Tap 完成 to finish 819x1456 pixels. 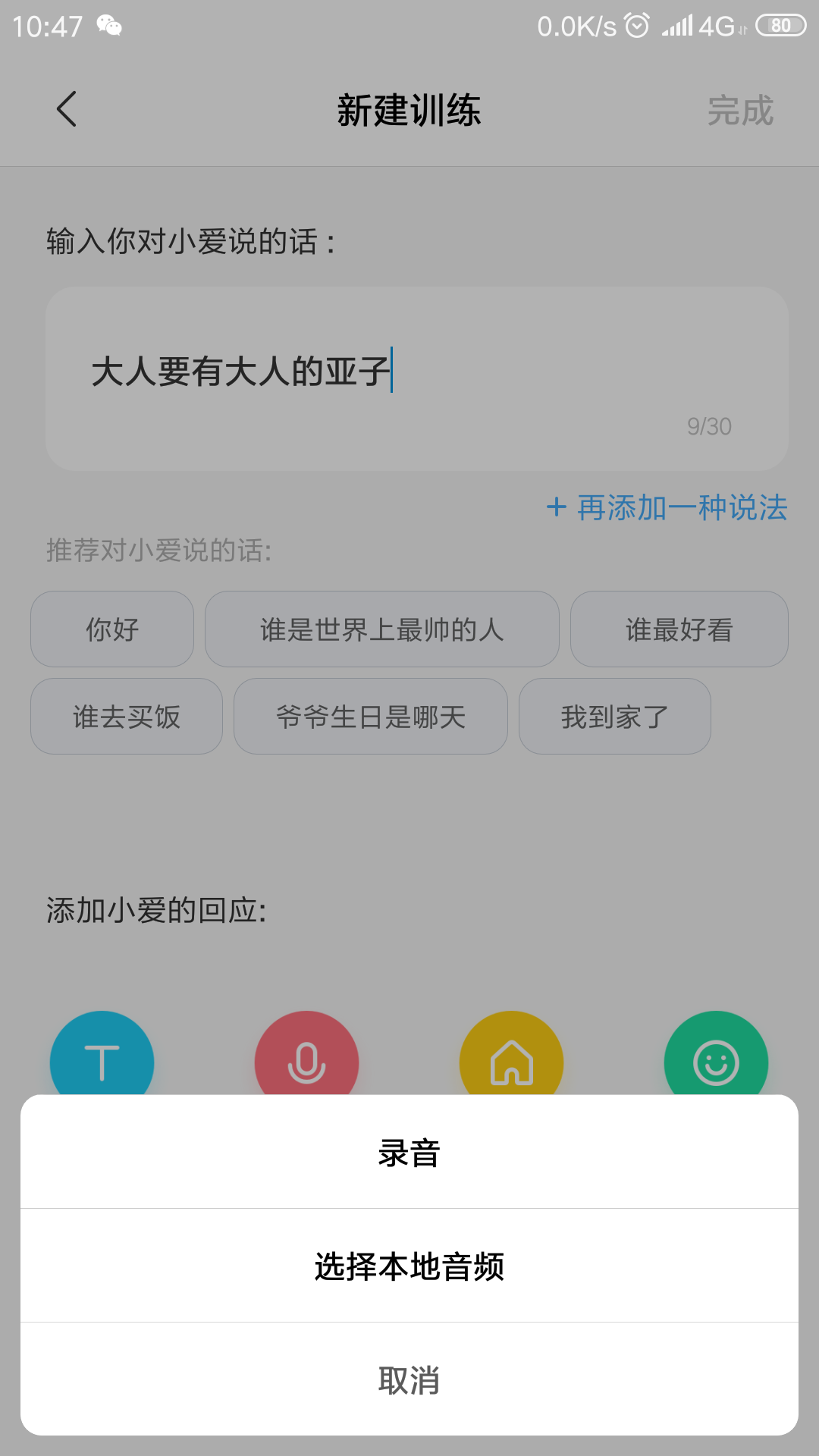pyautogui.click(x=740, y=111)
